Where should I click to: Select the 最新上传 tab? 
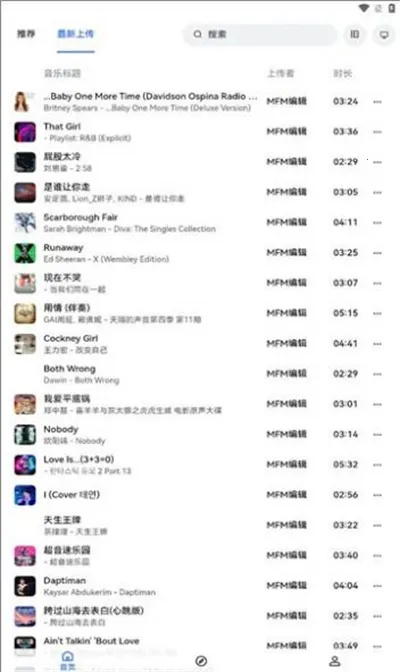(x=75, y=34)
